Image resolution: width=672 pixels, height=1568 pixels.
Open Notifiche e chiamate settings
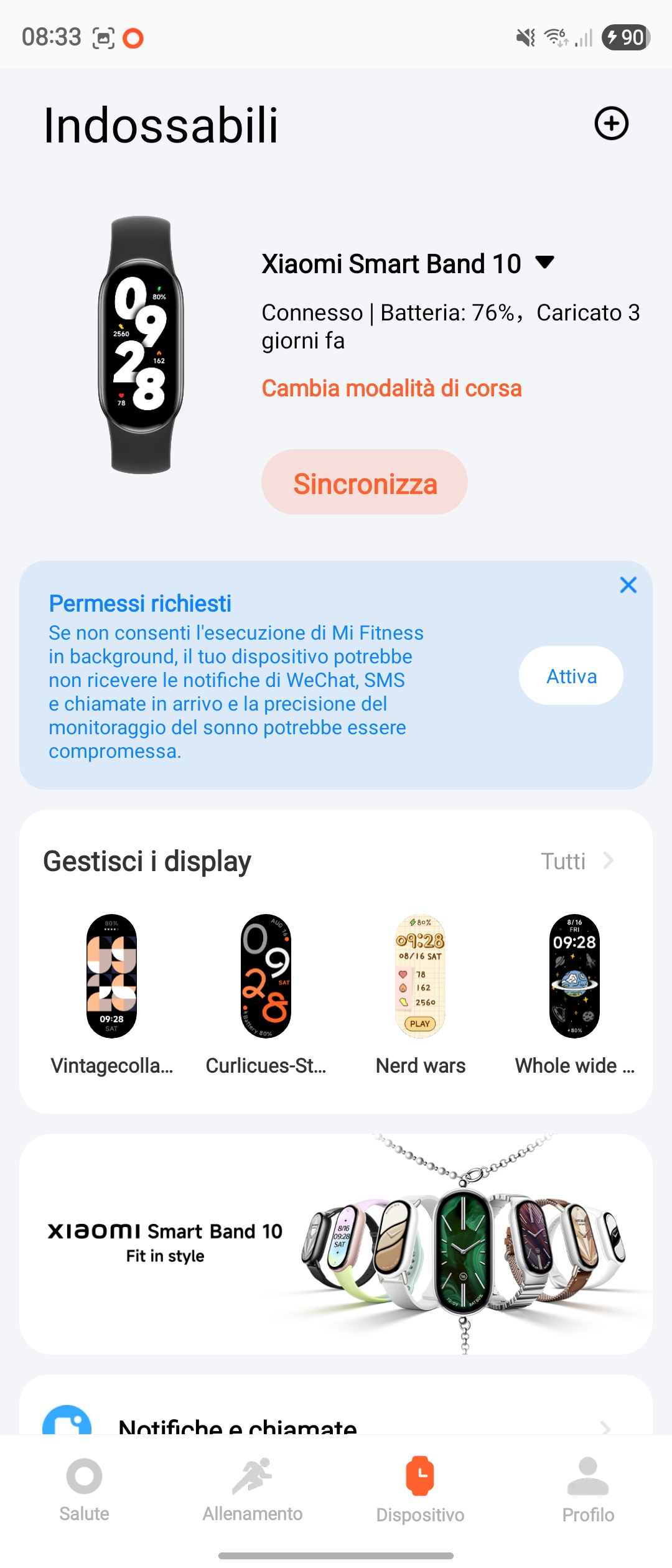pos(336,1424)
